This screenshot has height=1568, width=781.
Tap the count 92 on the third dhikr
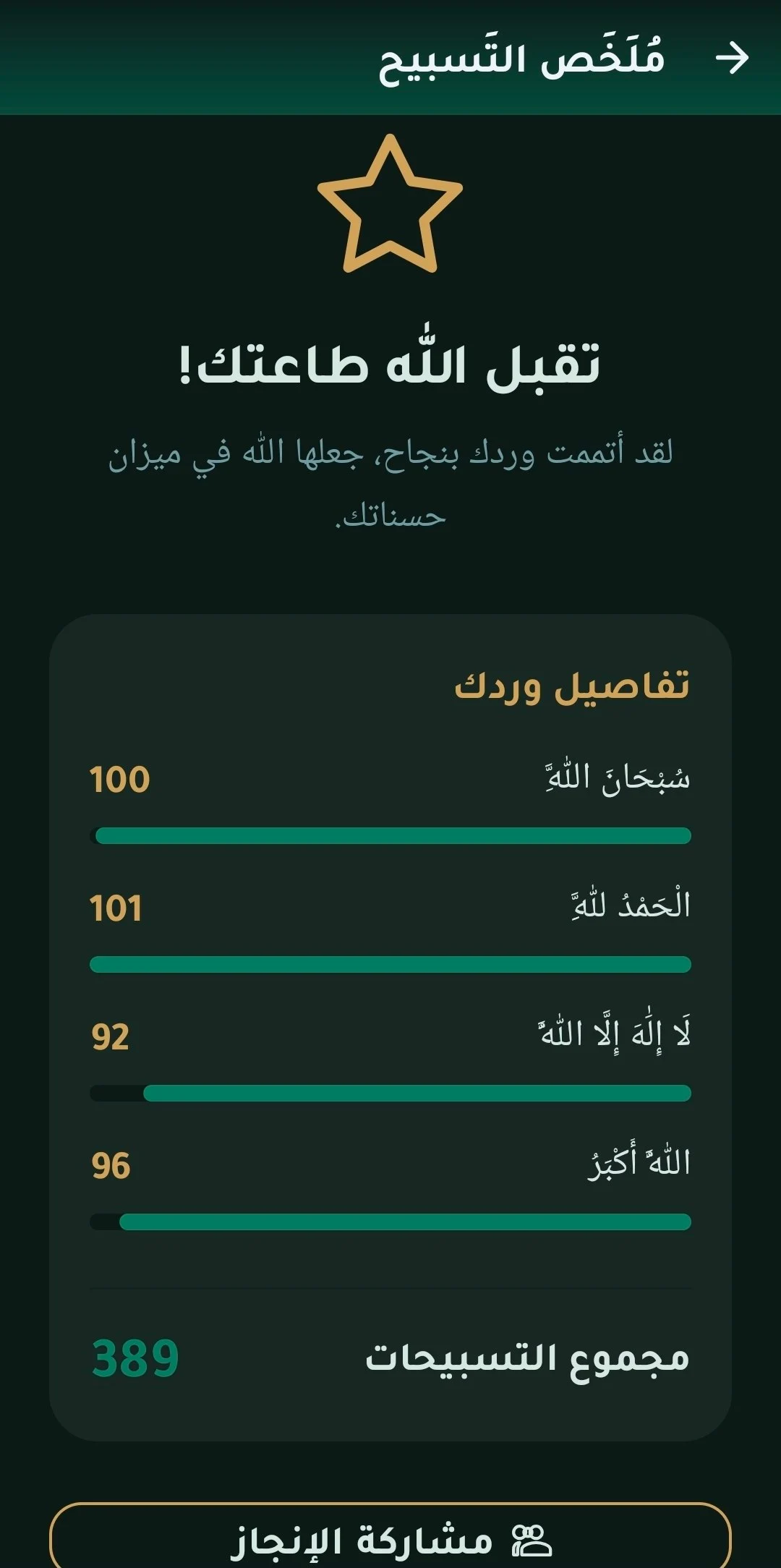pos(111,1036)
